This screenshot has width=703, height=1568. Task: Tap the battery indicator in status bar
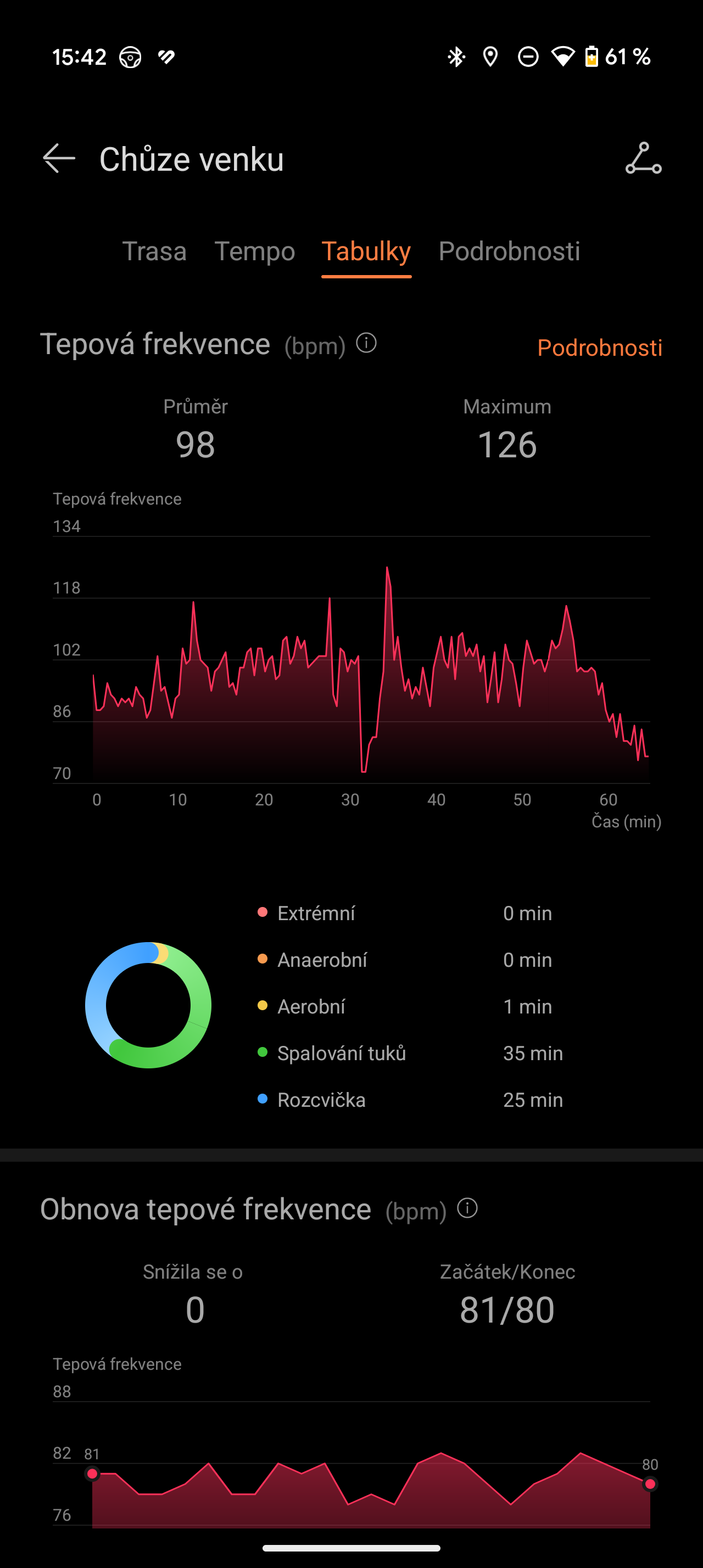(592, 57)
